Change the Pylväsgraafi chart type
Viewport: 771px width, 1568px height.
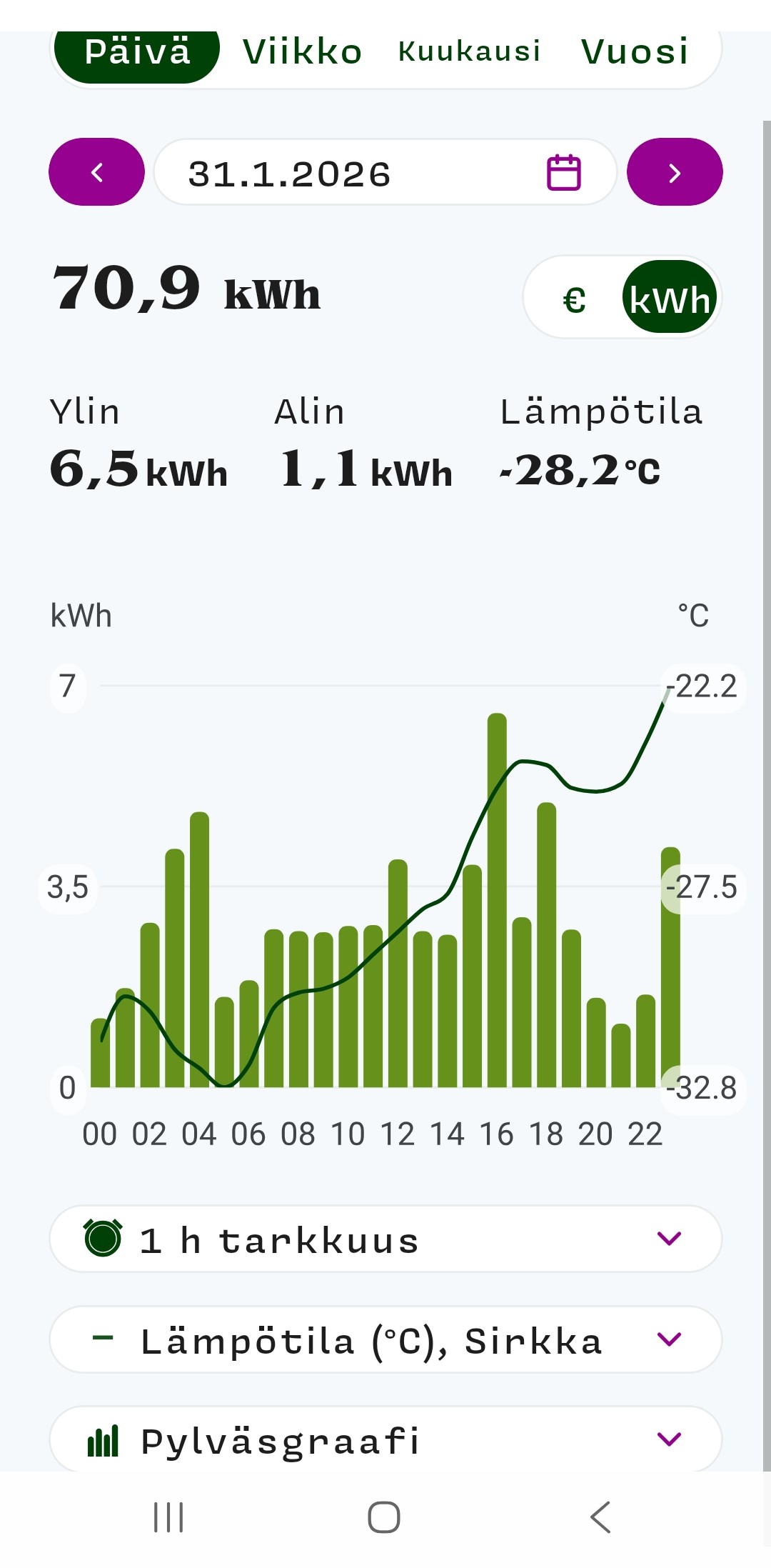(x=385, y=1439)
